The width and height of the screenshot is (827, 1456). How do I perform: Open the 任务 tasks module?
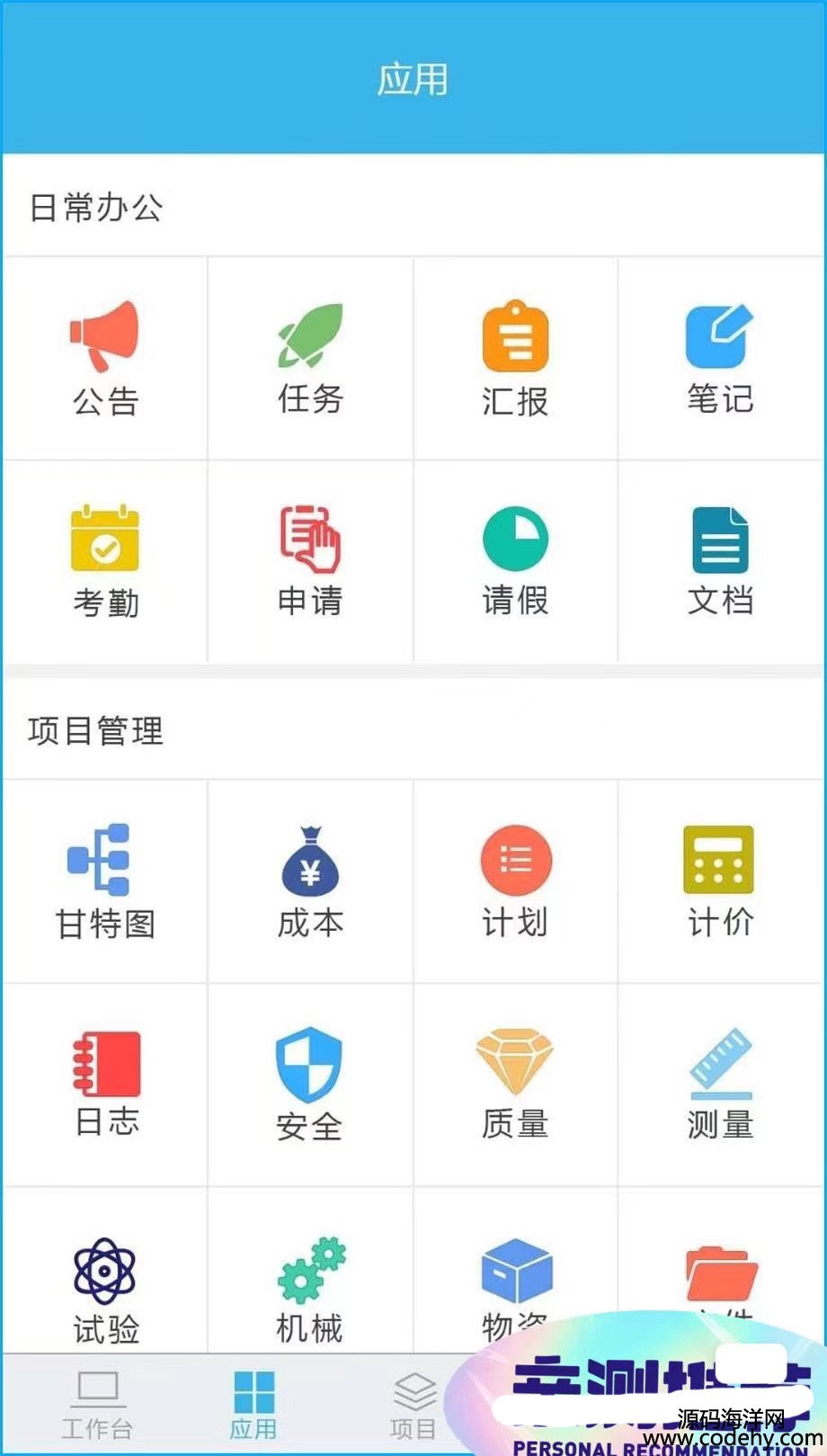point(310,359)
